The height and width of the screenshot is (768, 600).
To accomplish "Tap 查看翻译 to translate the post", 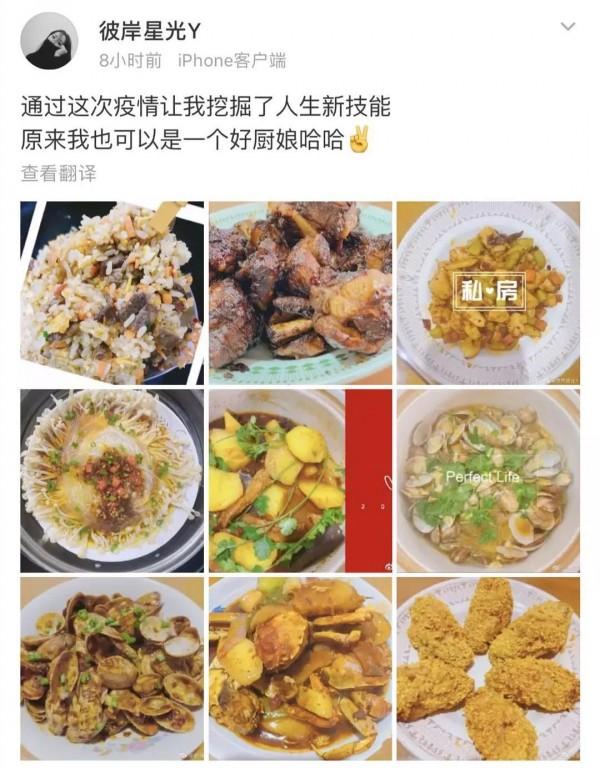I will pos(58,173).
